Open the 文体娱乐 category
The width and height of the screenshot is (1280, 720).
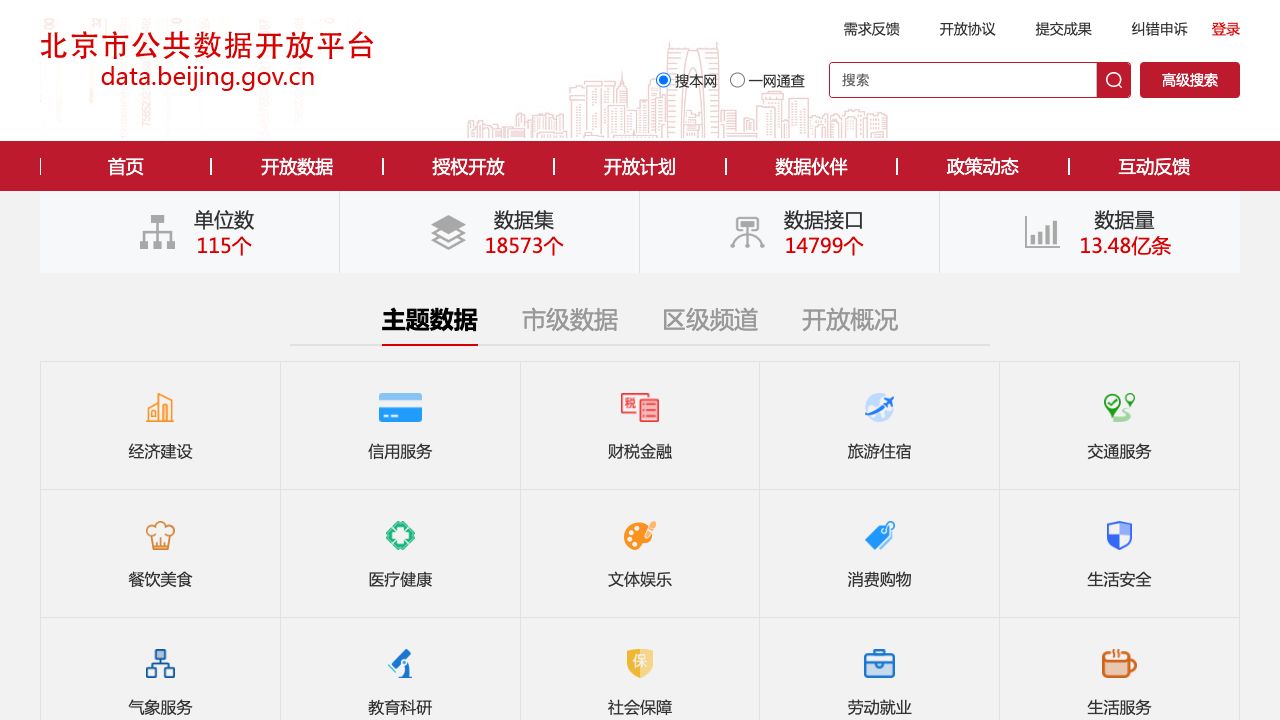[x=640, y=554]
